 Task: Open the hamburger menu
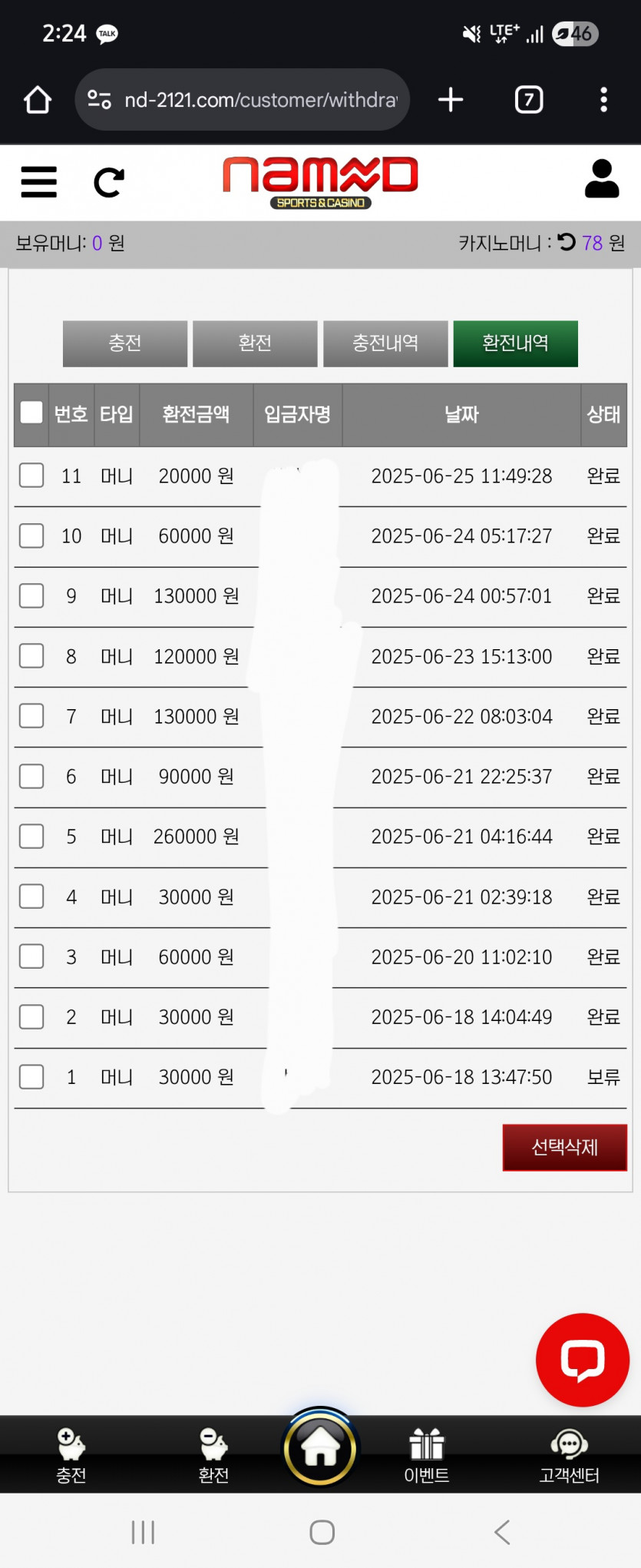(38, 182)
